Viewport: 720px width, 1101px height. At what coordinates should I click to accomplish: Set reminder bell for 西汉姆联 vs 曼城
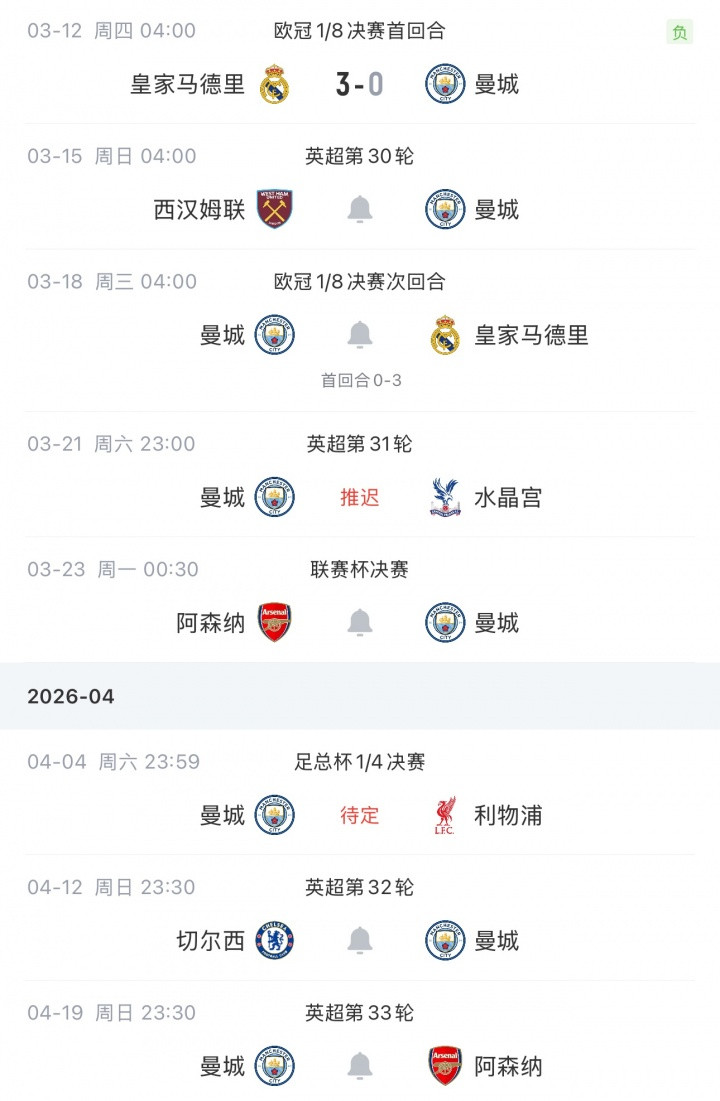click(x=360, y=210)
